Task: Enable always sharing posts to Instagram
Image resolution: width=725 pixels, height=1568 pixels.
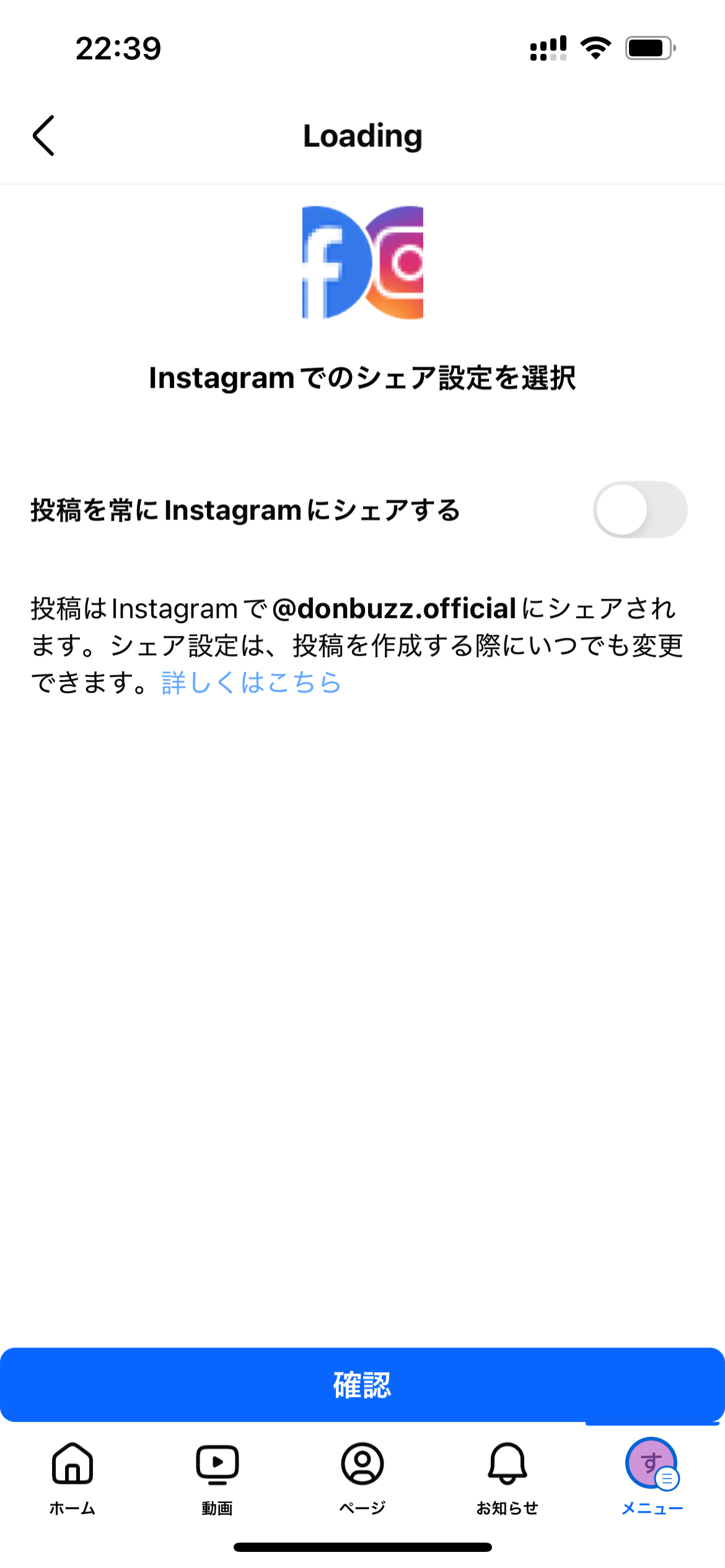Action: (639, 510)
